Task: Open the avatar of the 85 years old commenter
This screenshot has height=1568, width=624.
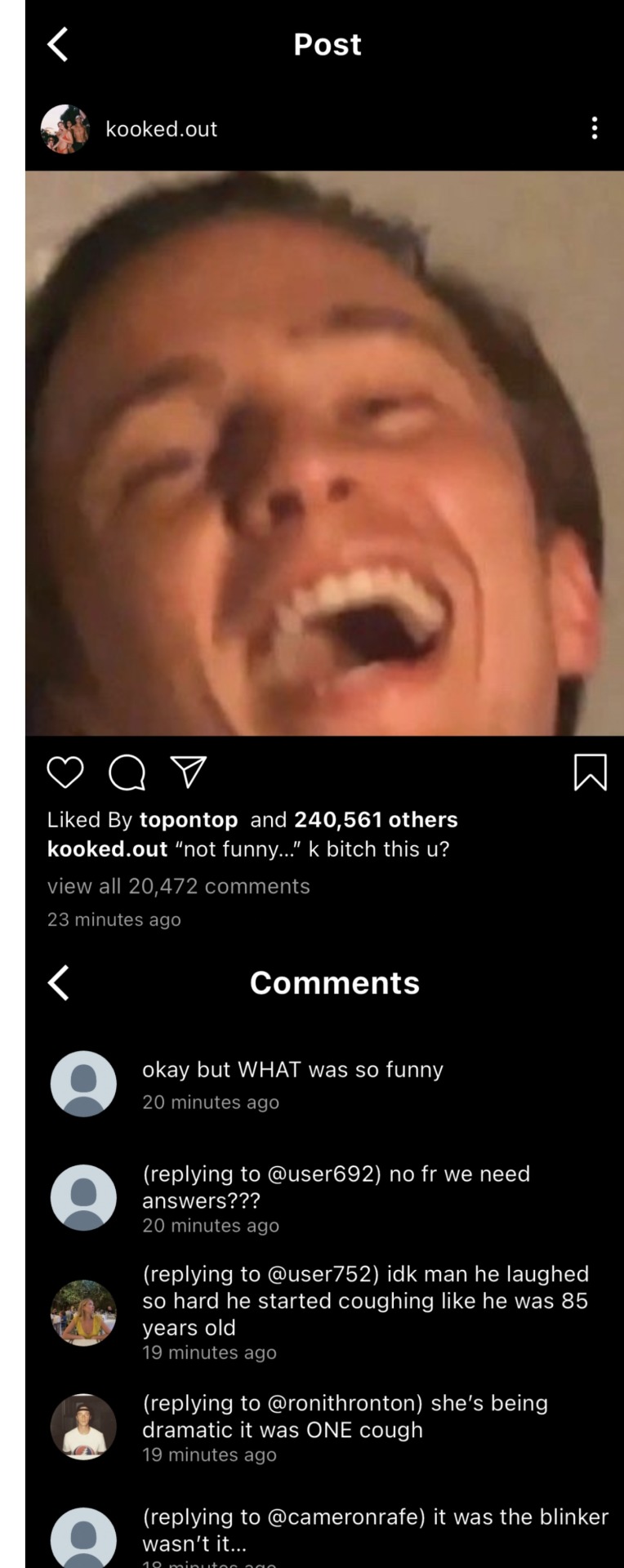Action: [83, 1312]
